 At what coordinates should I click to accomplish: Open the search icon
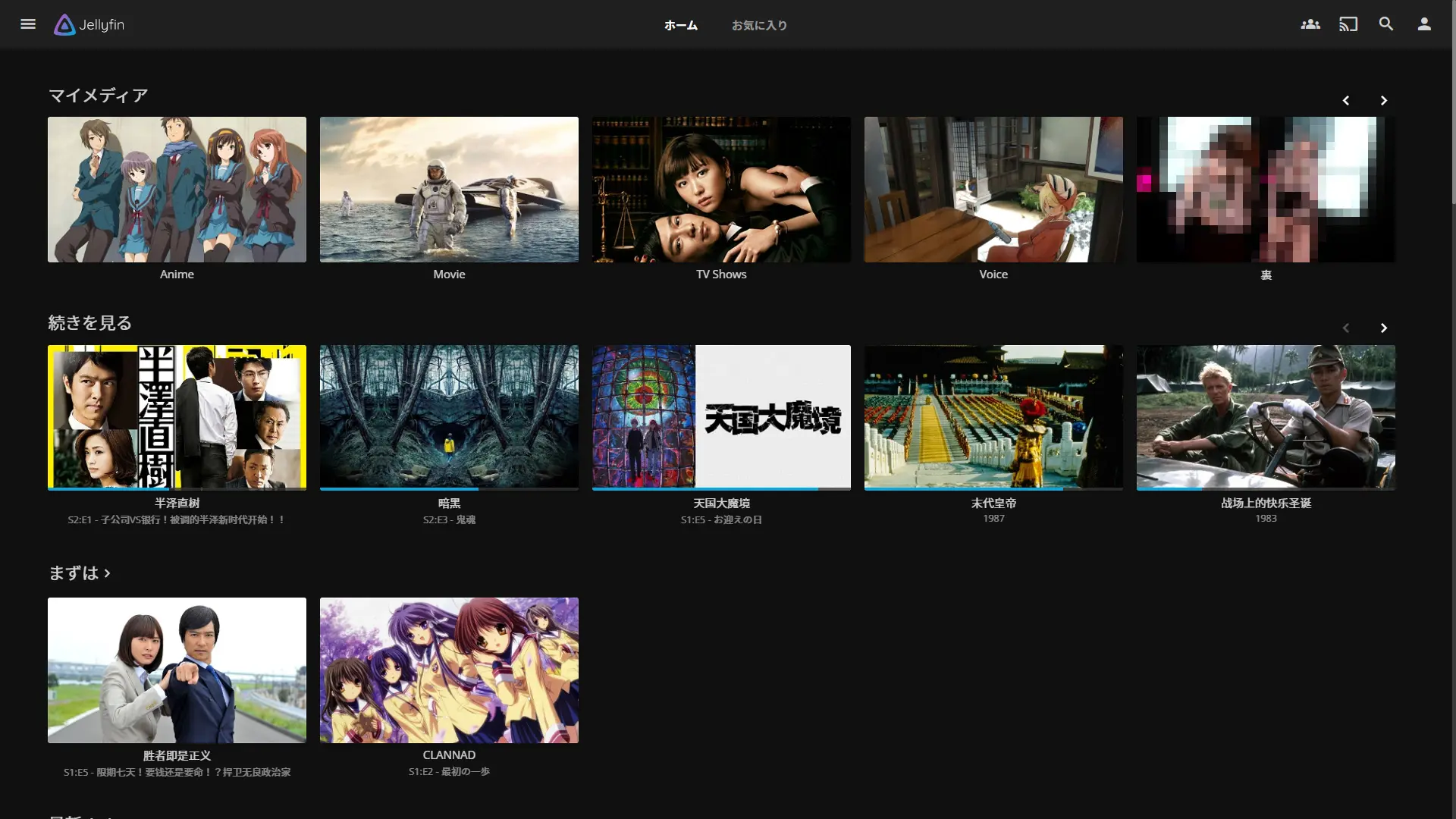click(1386, 24)
